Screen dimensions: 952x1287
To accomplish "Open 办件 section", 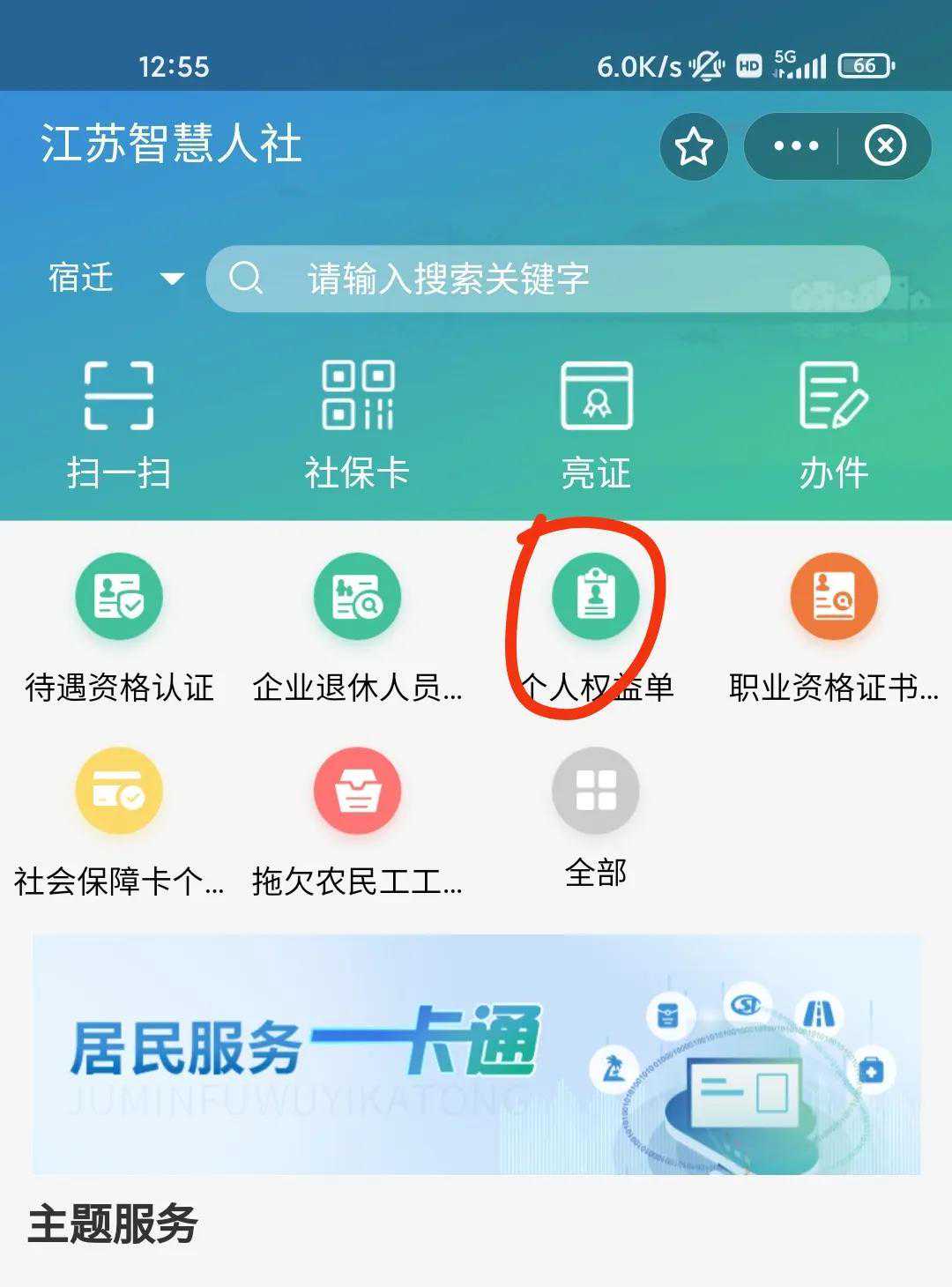I will click(x=834, y=425).
